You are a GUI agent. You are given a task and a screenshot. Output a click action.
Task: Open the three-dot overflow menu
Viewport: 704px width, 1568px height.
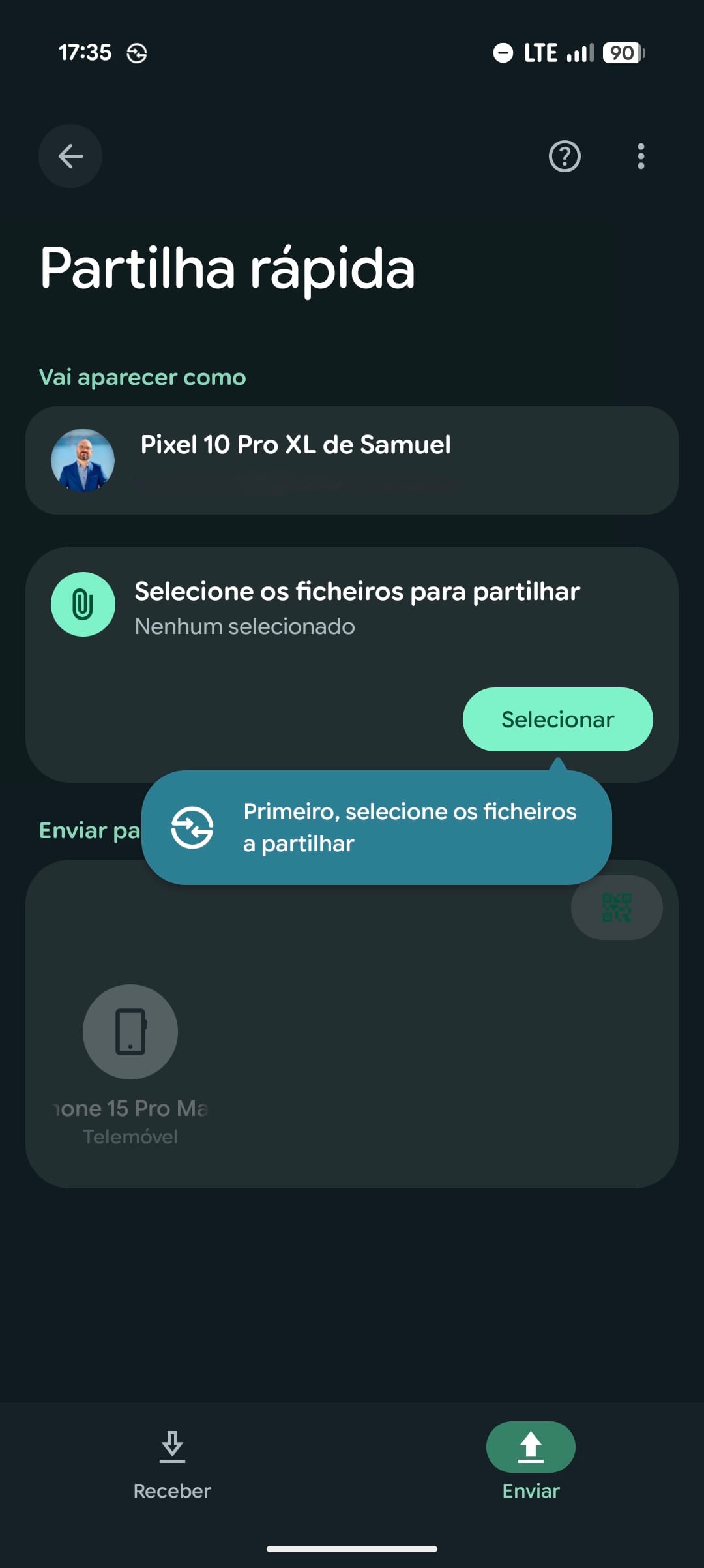[641, 157]
